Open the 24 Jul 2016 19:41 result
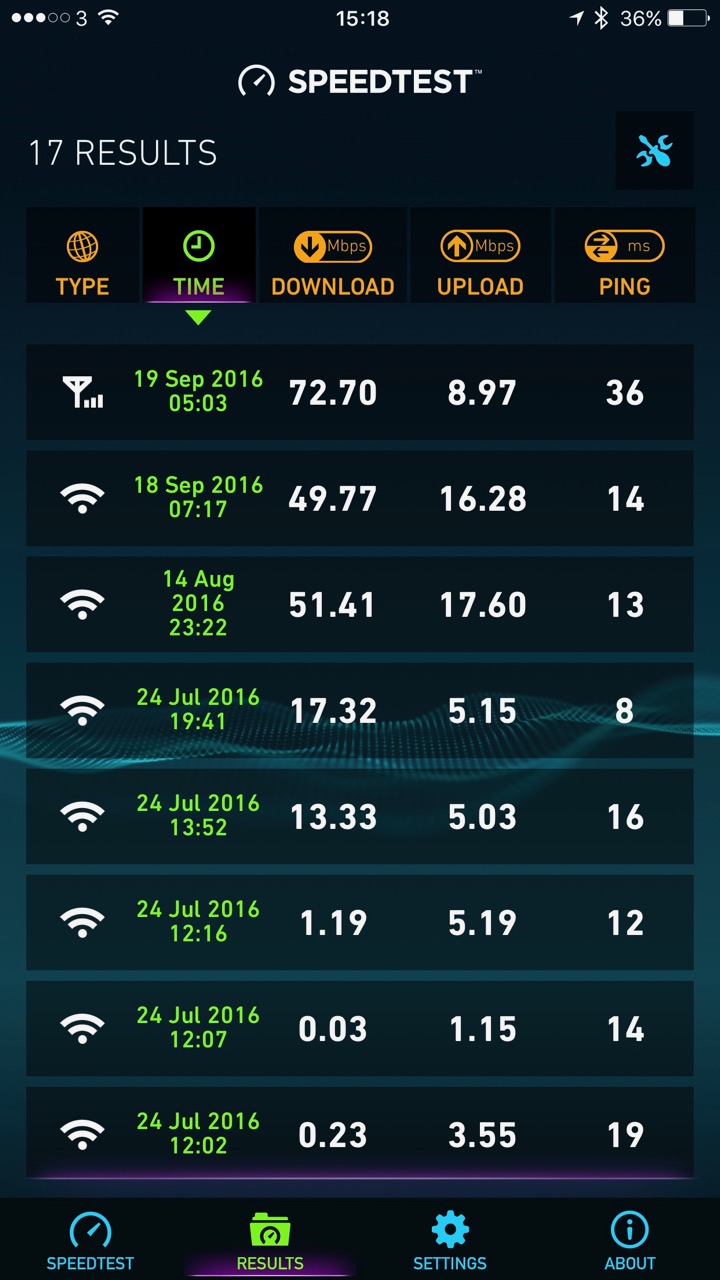This screenshot has height=1280, width=720. 360,710
